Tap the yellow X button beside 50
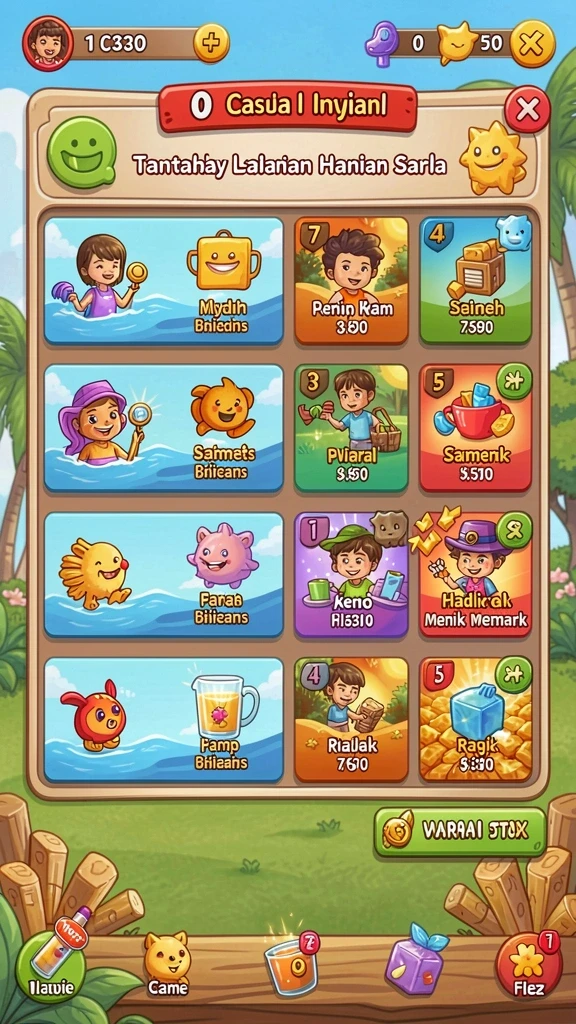This screenshot has height=1024, width=576. tap(532, 44)
